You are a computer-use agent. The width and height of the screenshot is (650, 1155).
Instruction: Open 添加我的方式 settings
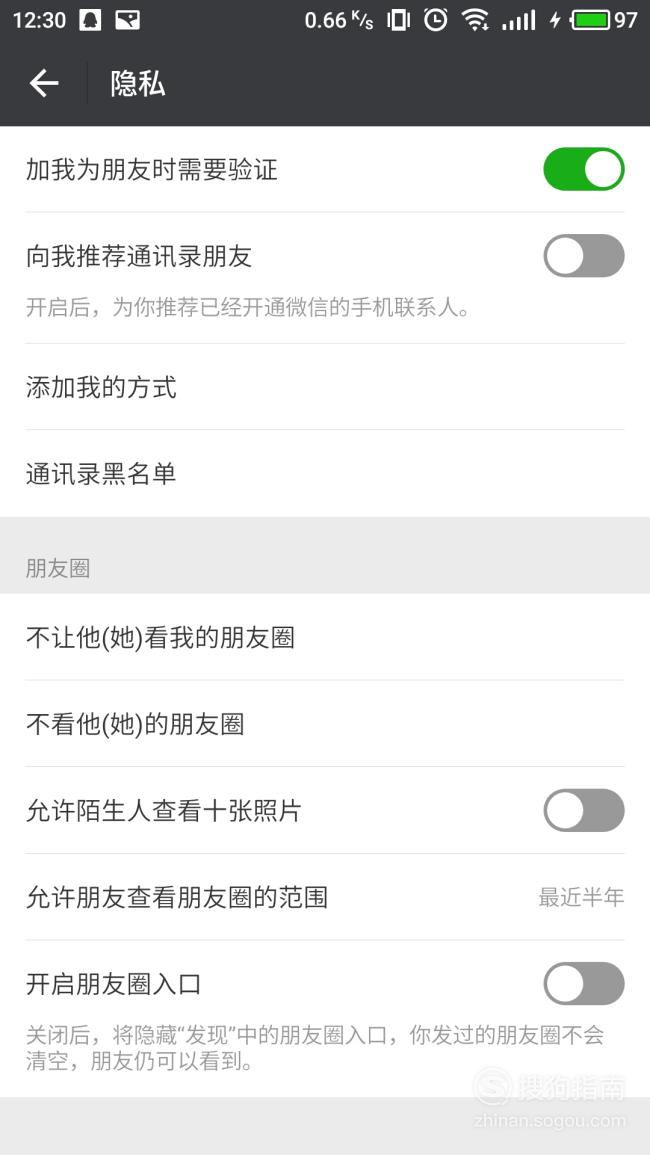pyautogui.click(x=325, y=387)
